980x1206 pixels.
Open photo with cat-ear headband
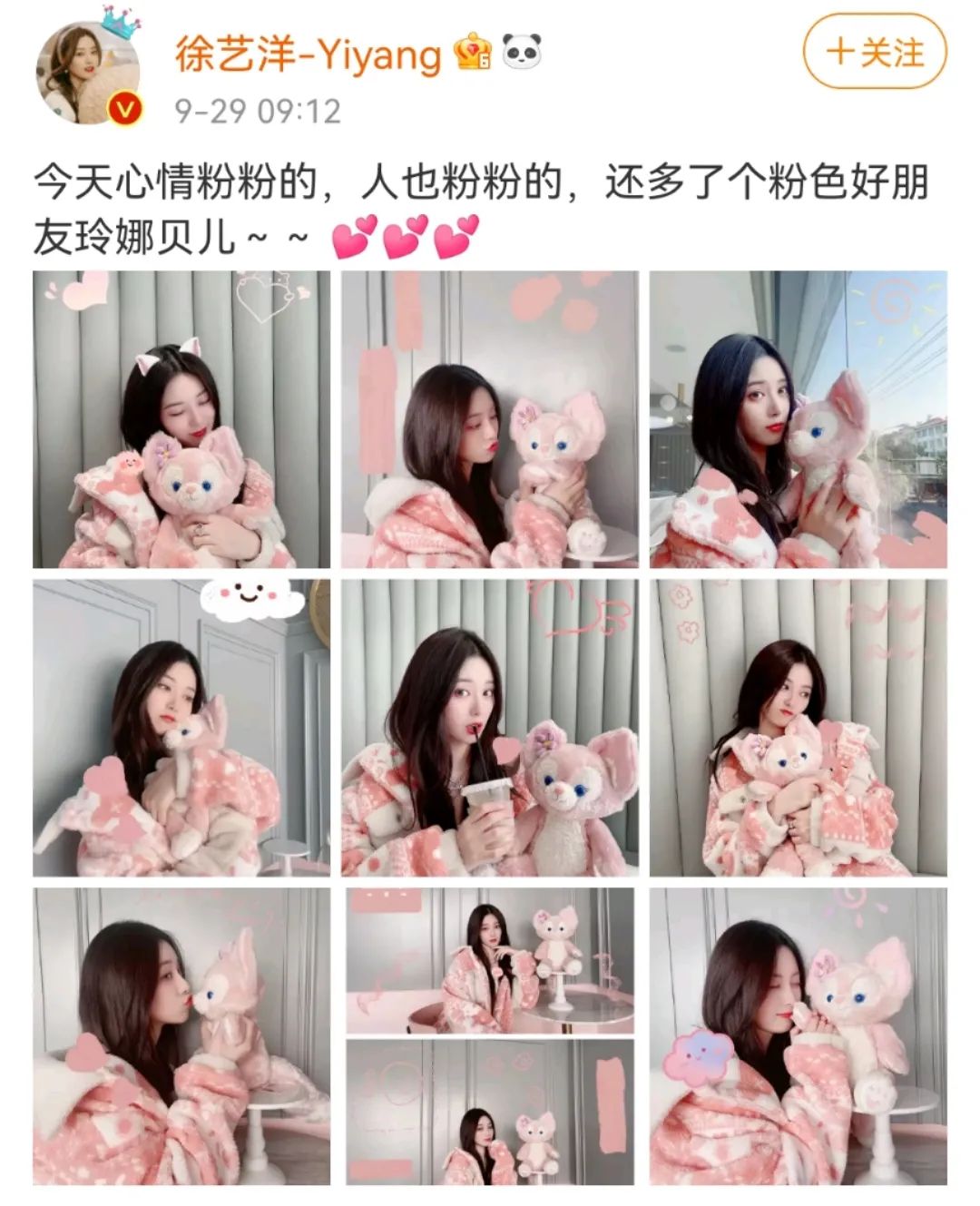[x=181, y=419]
